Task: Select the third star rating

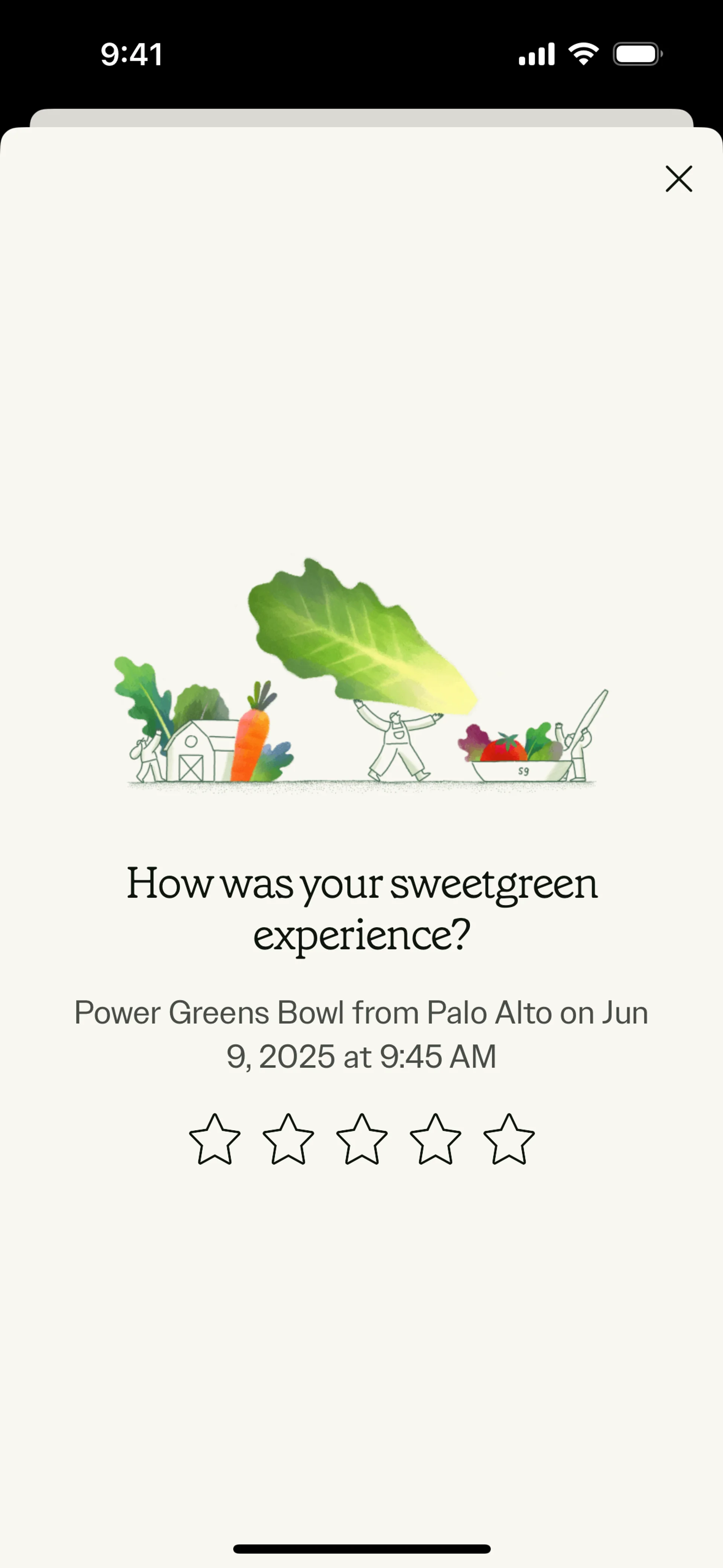Action: [x=361, y=1140]
